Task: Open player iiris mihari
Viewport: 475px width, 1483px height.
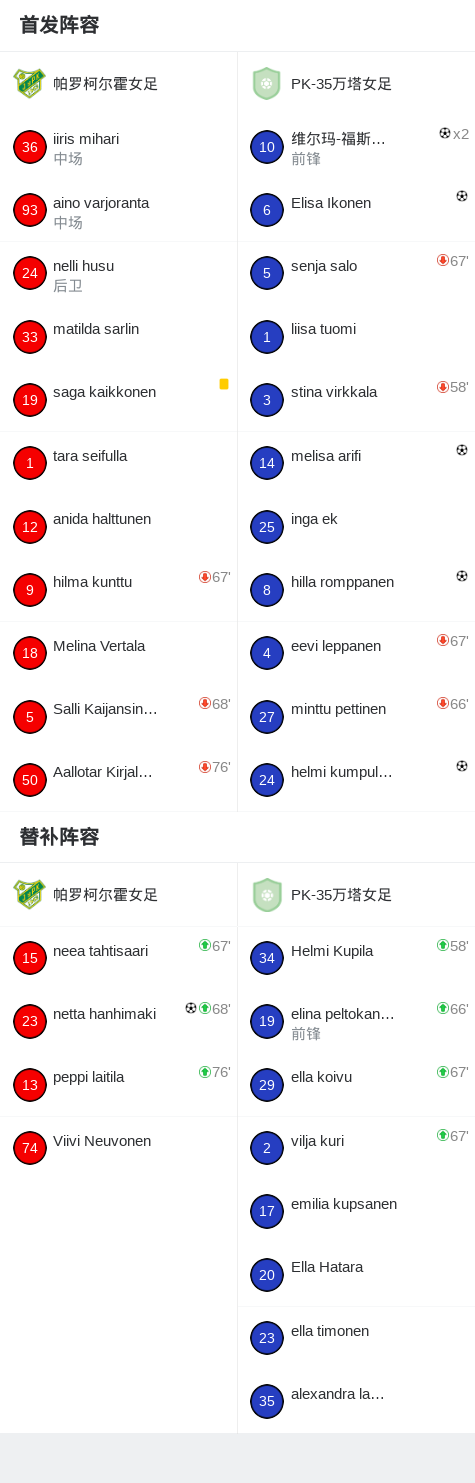Action: (x=118, y=147)
